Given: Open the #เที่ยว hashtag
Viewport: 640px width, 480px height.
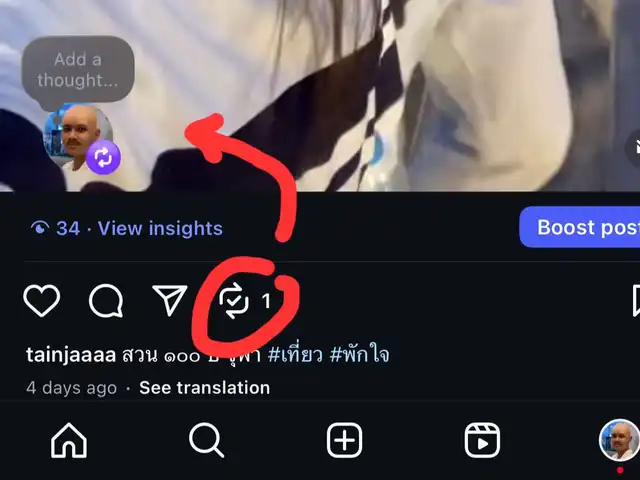Looking at the screenshot, I should [295, 354].
